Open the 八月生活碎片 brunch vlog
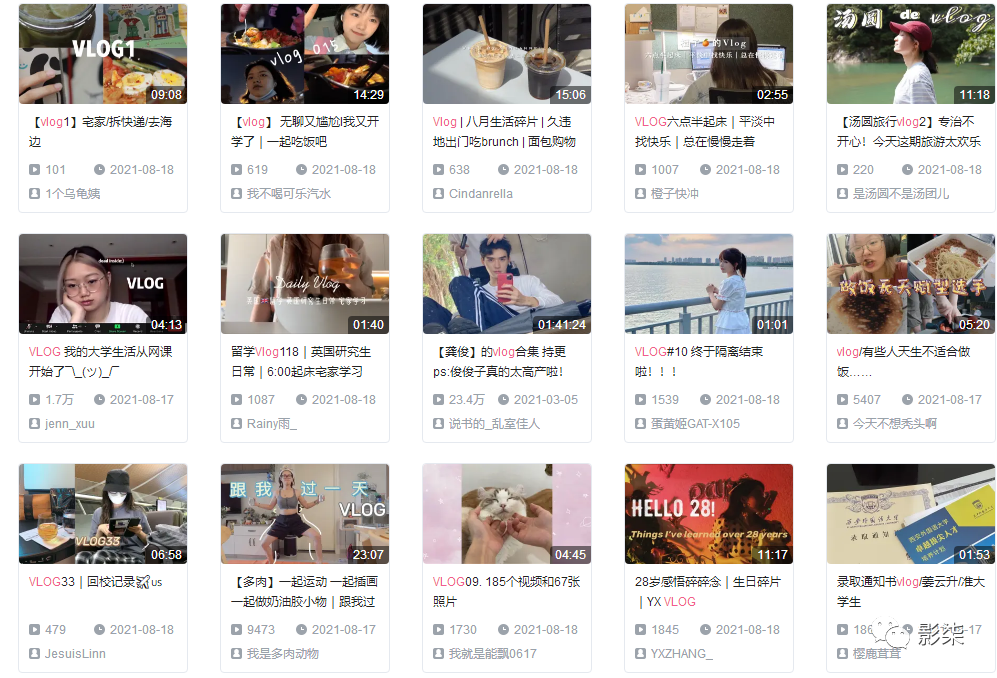The width and height of the screenshot is (997, 678). coord(506,54)
